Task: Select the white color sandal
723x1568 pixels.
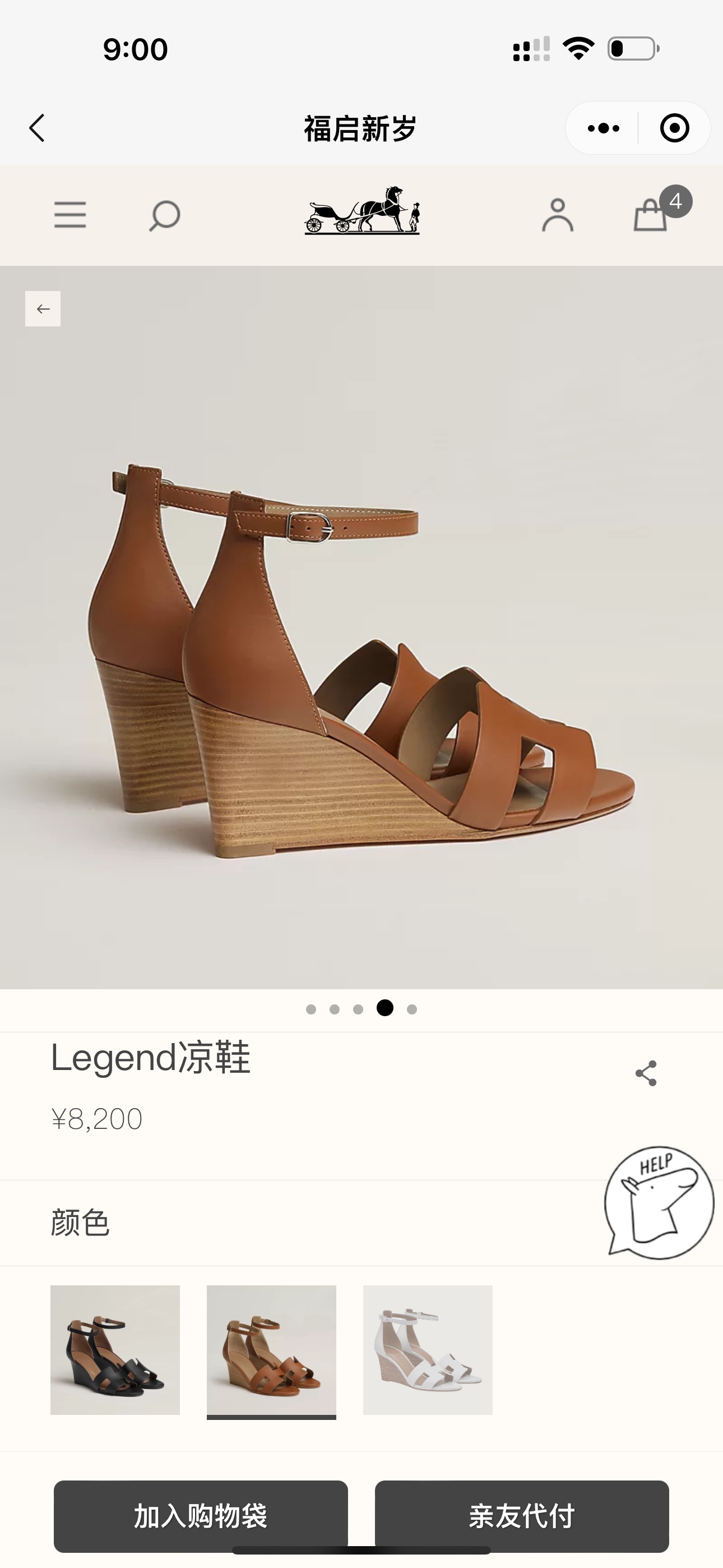Action: click(x=428, y=1349)
